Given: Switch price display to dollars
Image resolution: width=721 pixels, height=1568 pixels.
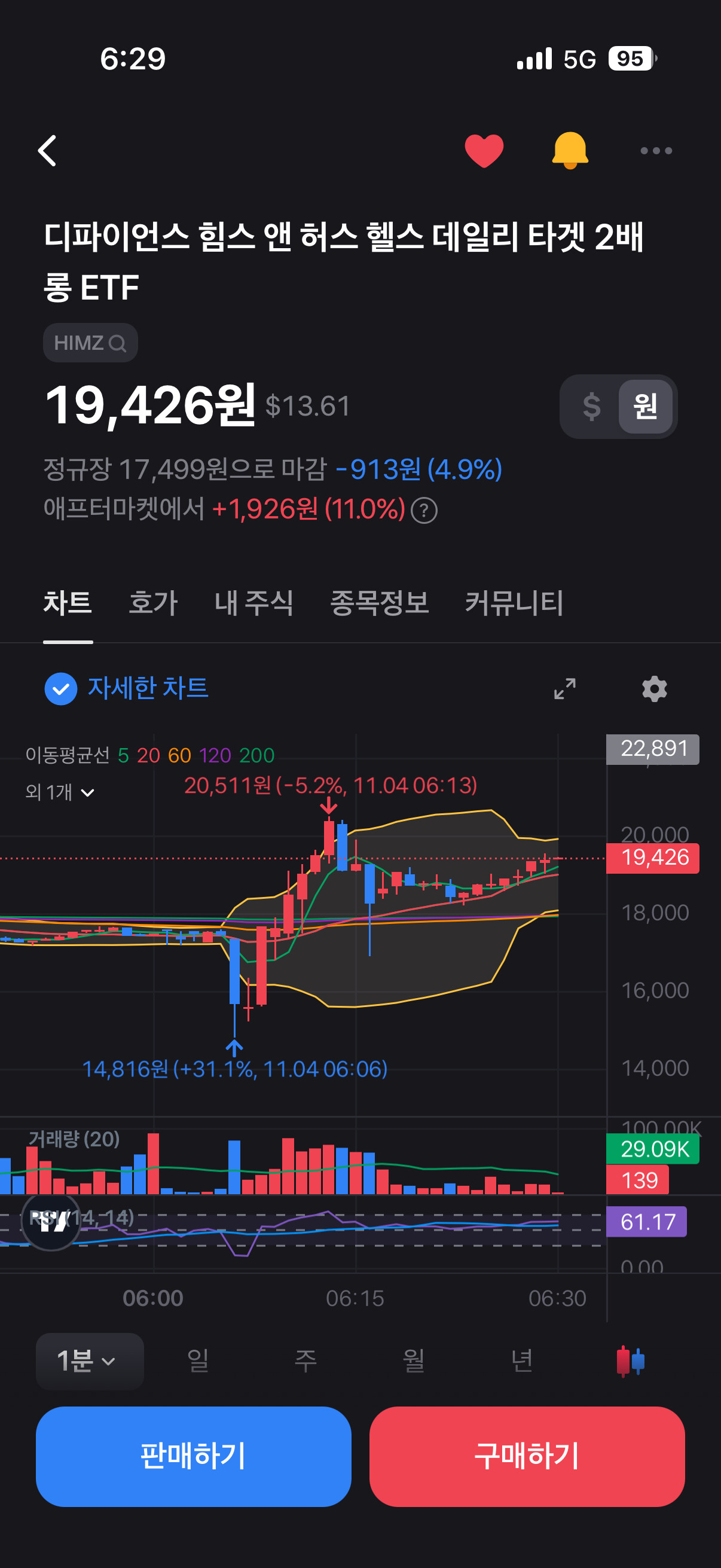Looking at the screenshot, I should point(591,406).
